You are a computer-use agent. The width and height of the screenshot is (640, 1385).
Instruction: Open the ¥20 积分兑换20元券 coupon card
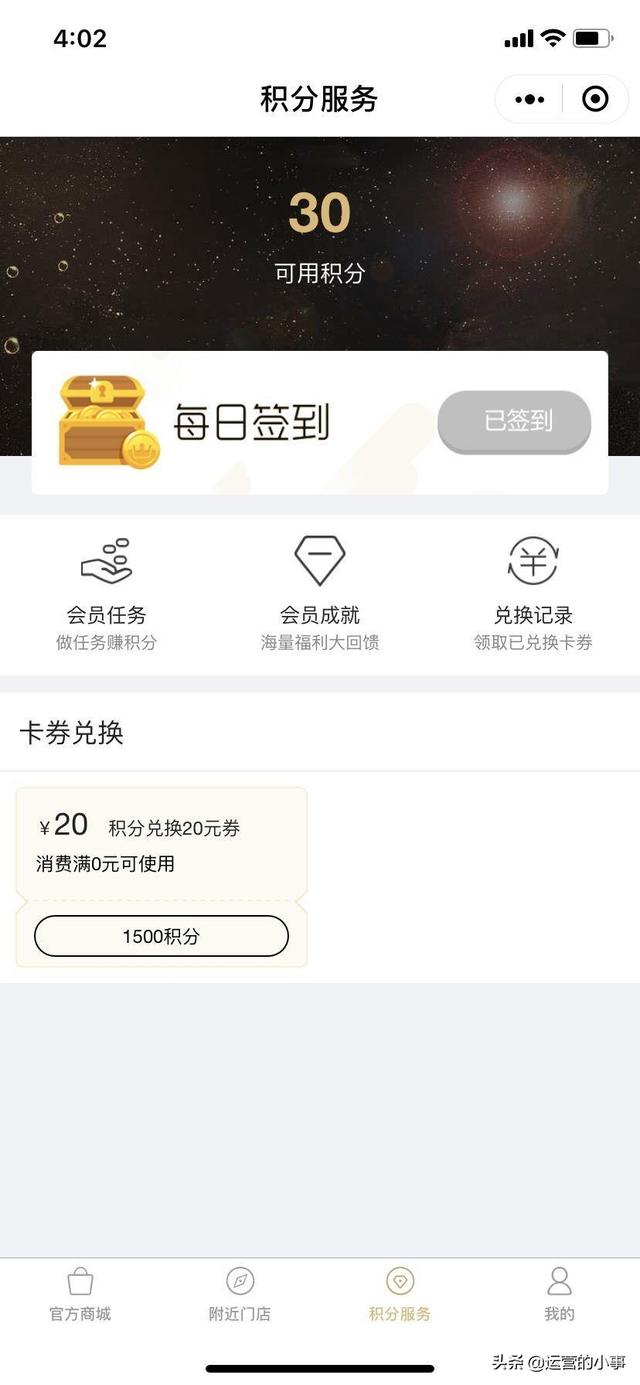tap(161, 842)
